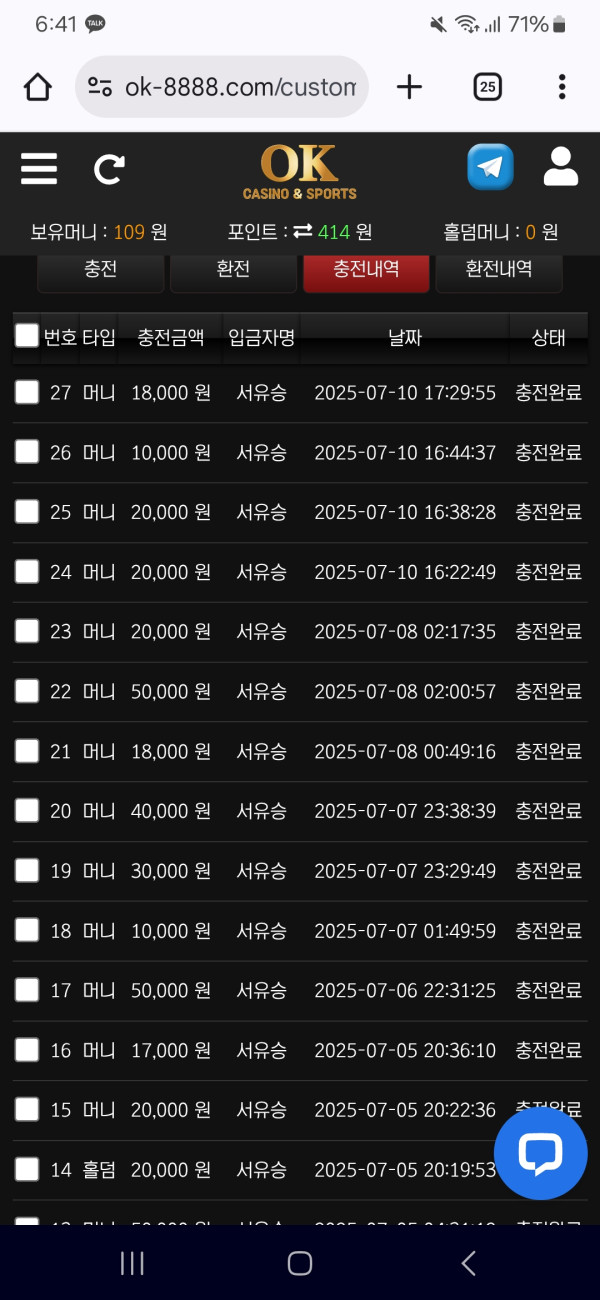The image size is (600, 1300).
Task: Select the 충전내역 tab
Action: coord(366,270)
